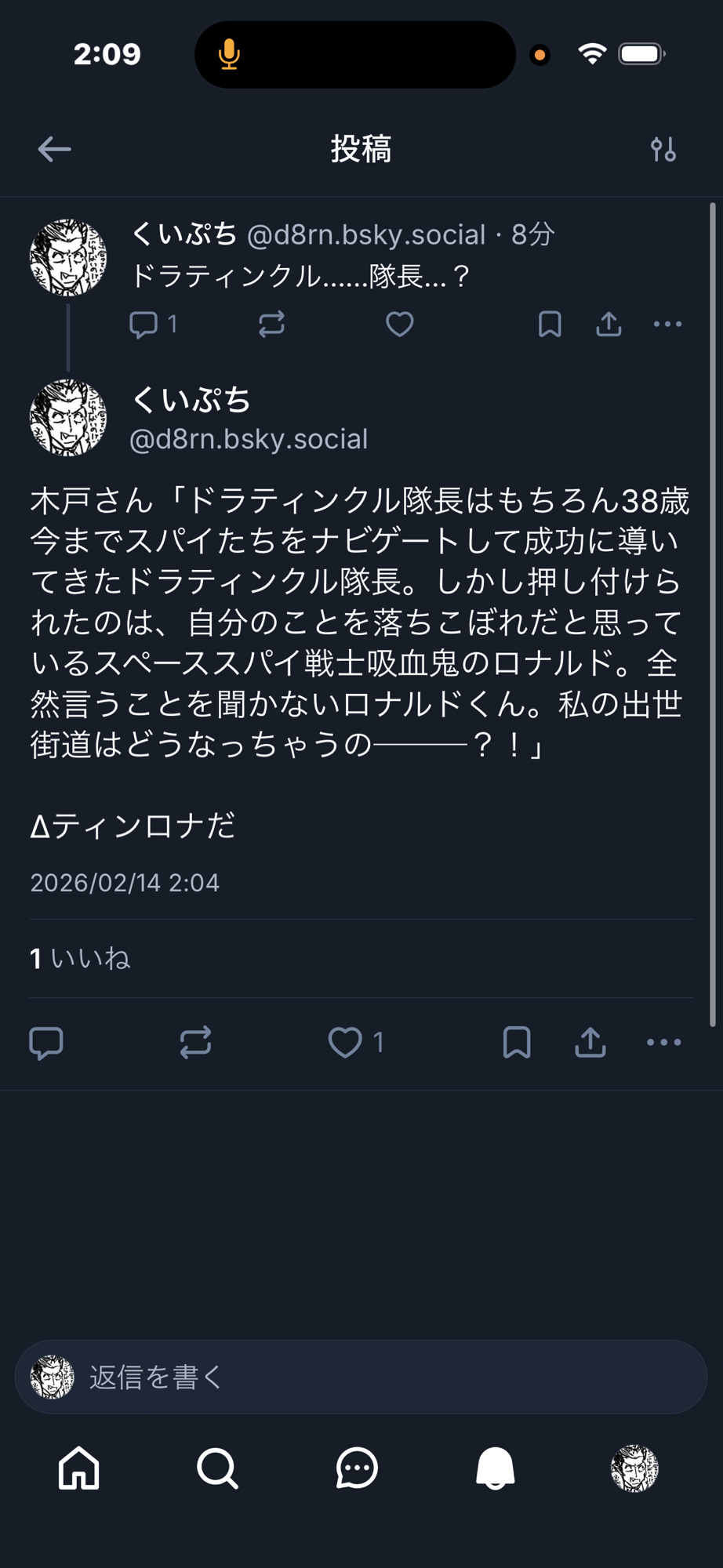
Task: Reply to the main post by くいぷち
Action: [46, 1043]
